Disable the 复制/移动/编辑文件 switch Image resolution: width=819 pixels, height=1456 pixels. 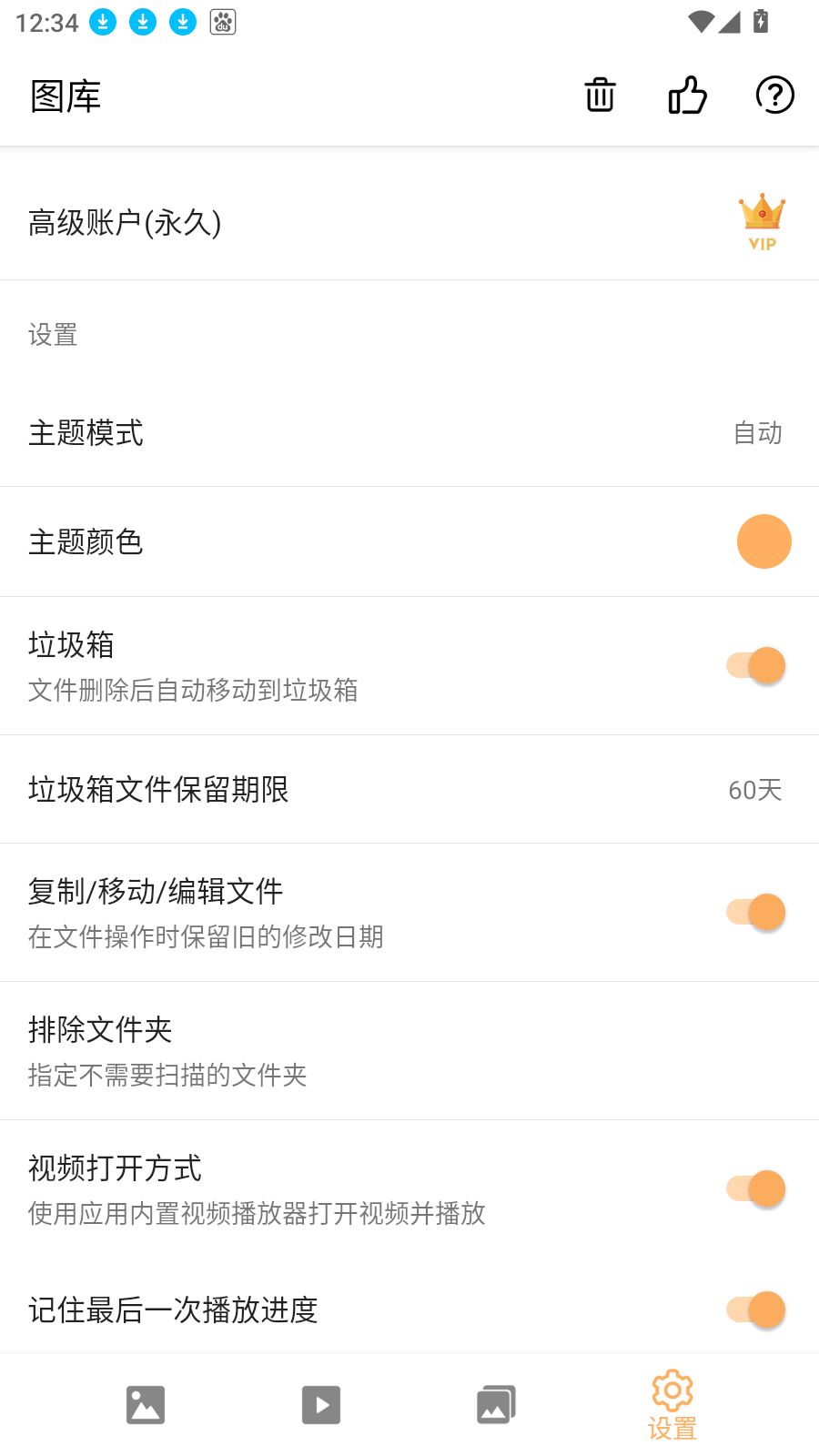click(756, 912)
